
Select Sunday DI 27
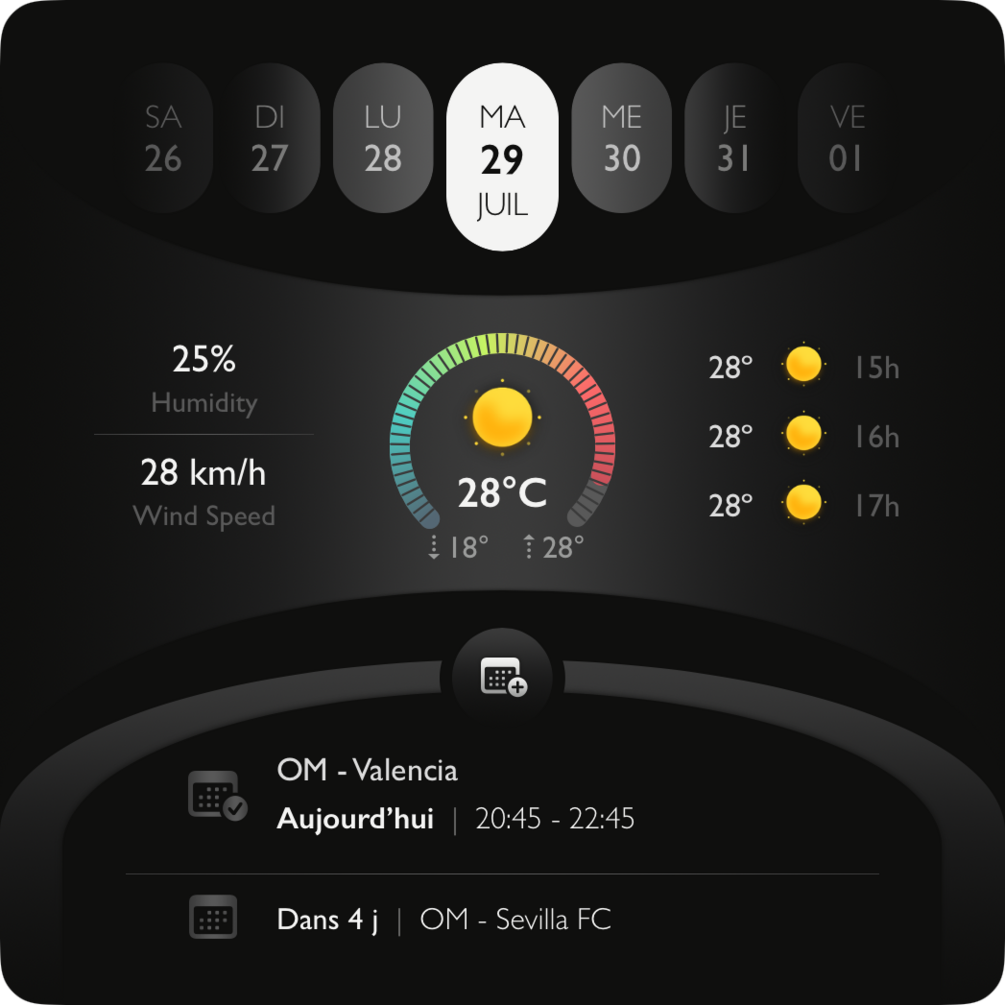[x=270, y=138]
